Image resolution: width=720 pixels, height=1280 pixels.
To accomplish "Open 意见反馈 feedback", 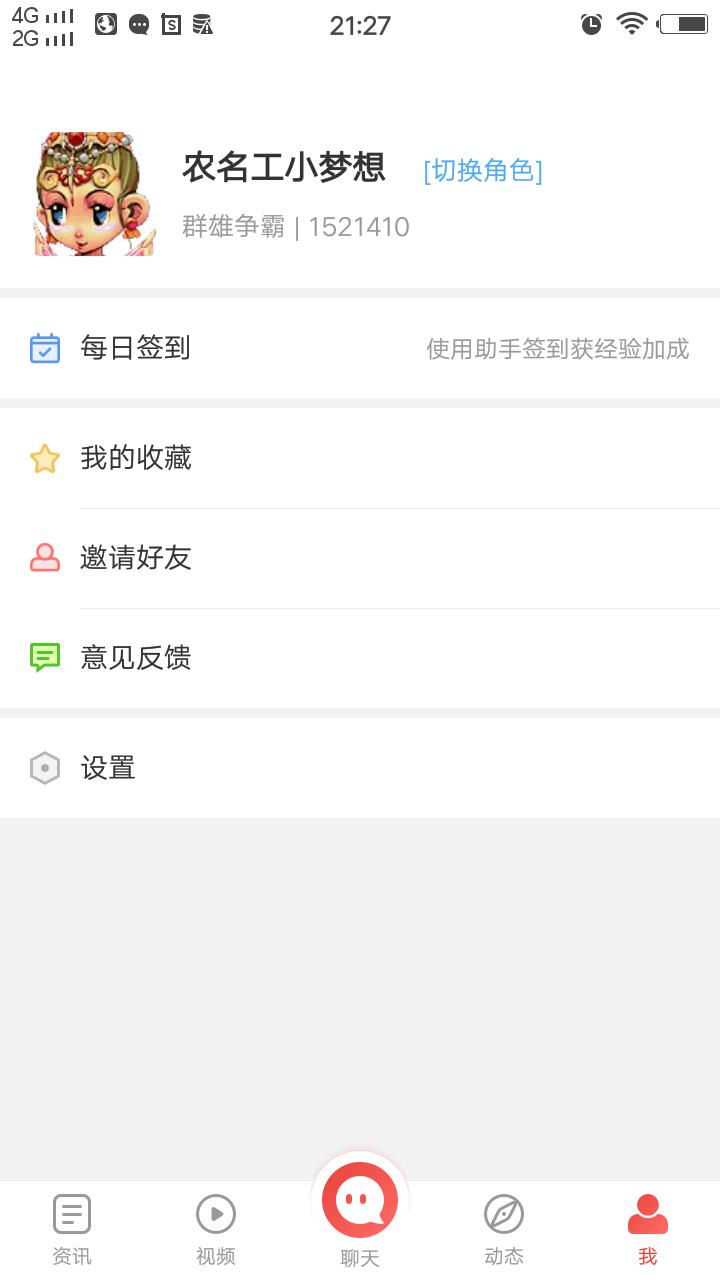I will point(360,658).
